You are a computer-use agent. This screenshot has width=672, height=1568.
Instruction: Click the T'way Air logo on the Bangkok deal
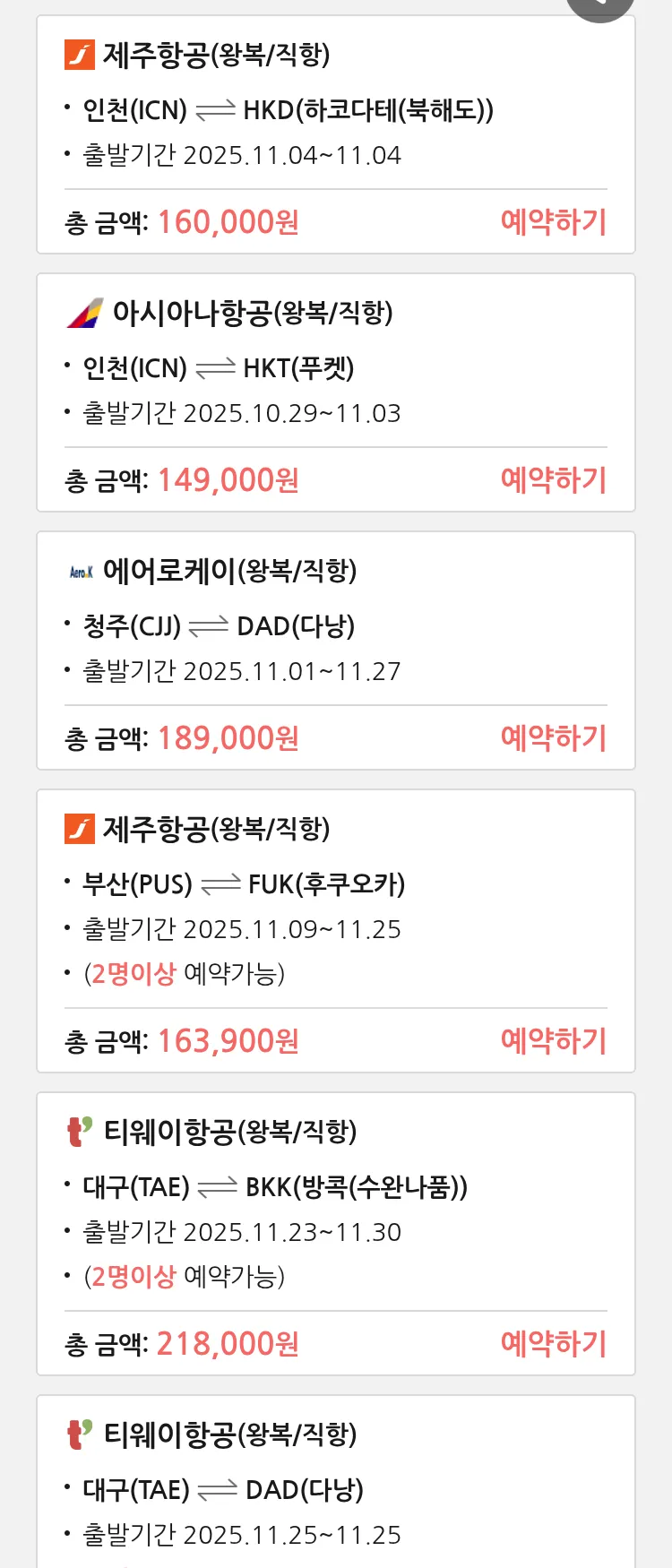coord(80,1132)
